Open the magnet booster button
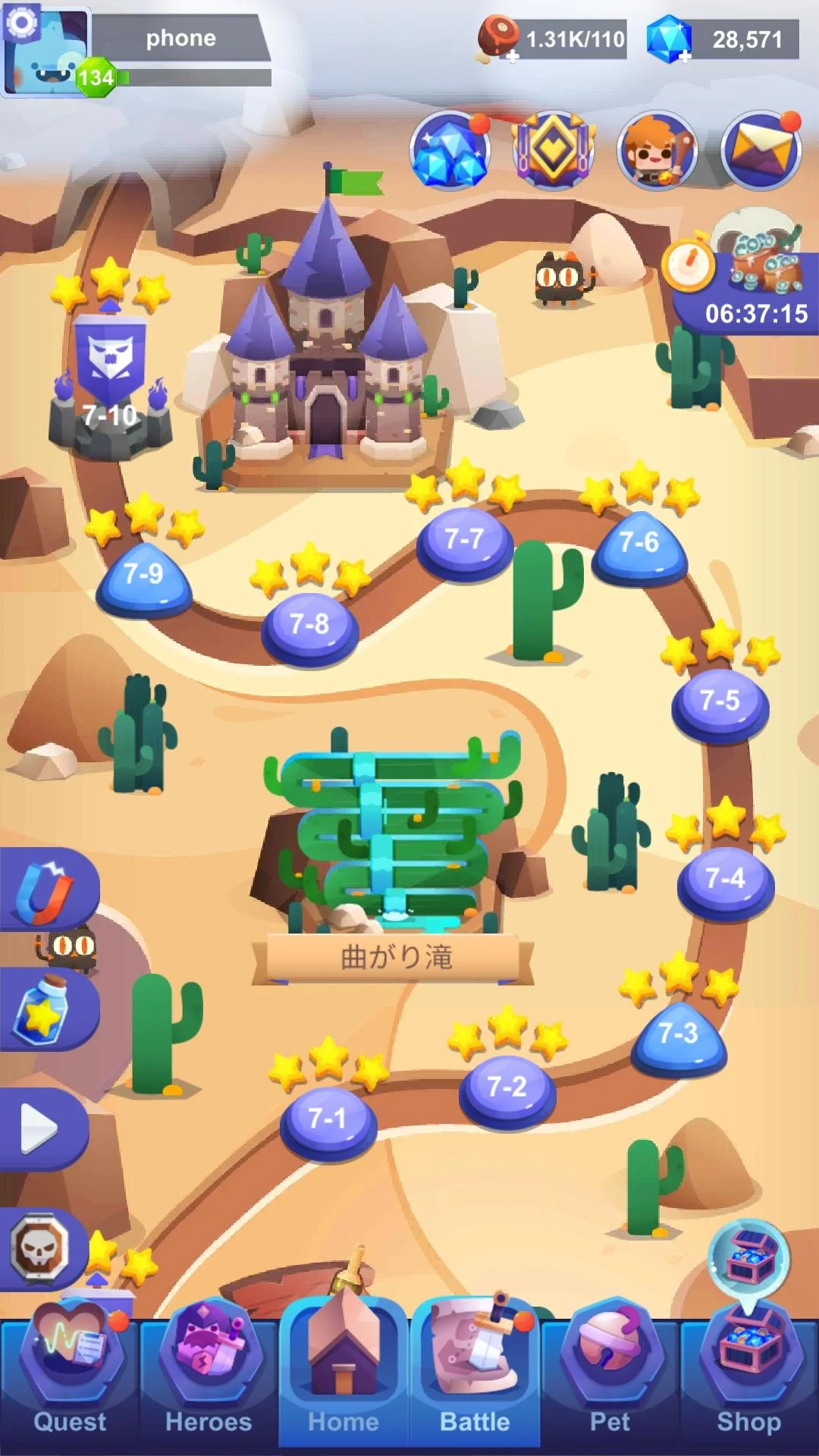Viewport: 819px width, 1456px height. click(47, 889)
